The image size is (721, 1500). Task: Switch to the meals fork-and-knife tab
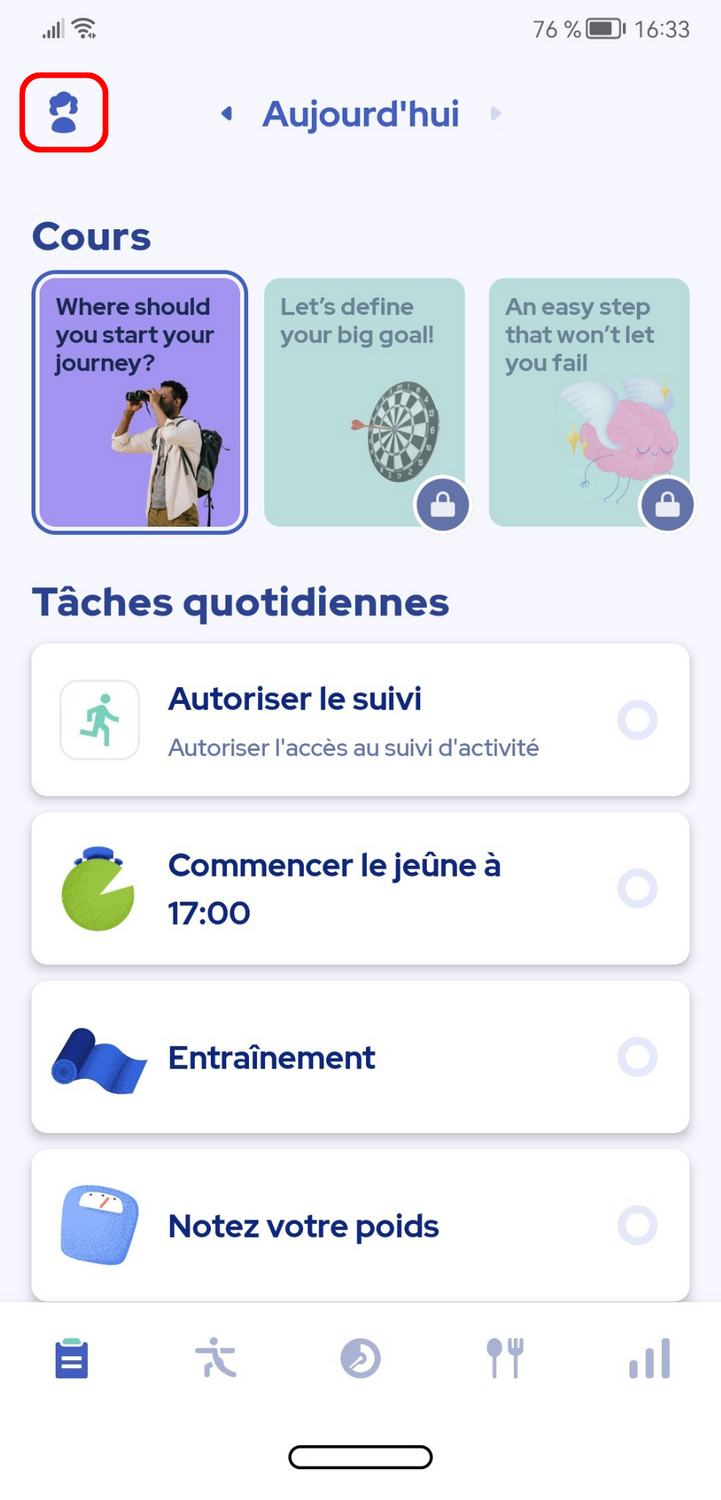pos(505,1359)
